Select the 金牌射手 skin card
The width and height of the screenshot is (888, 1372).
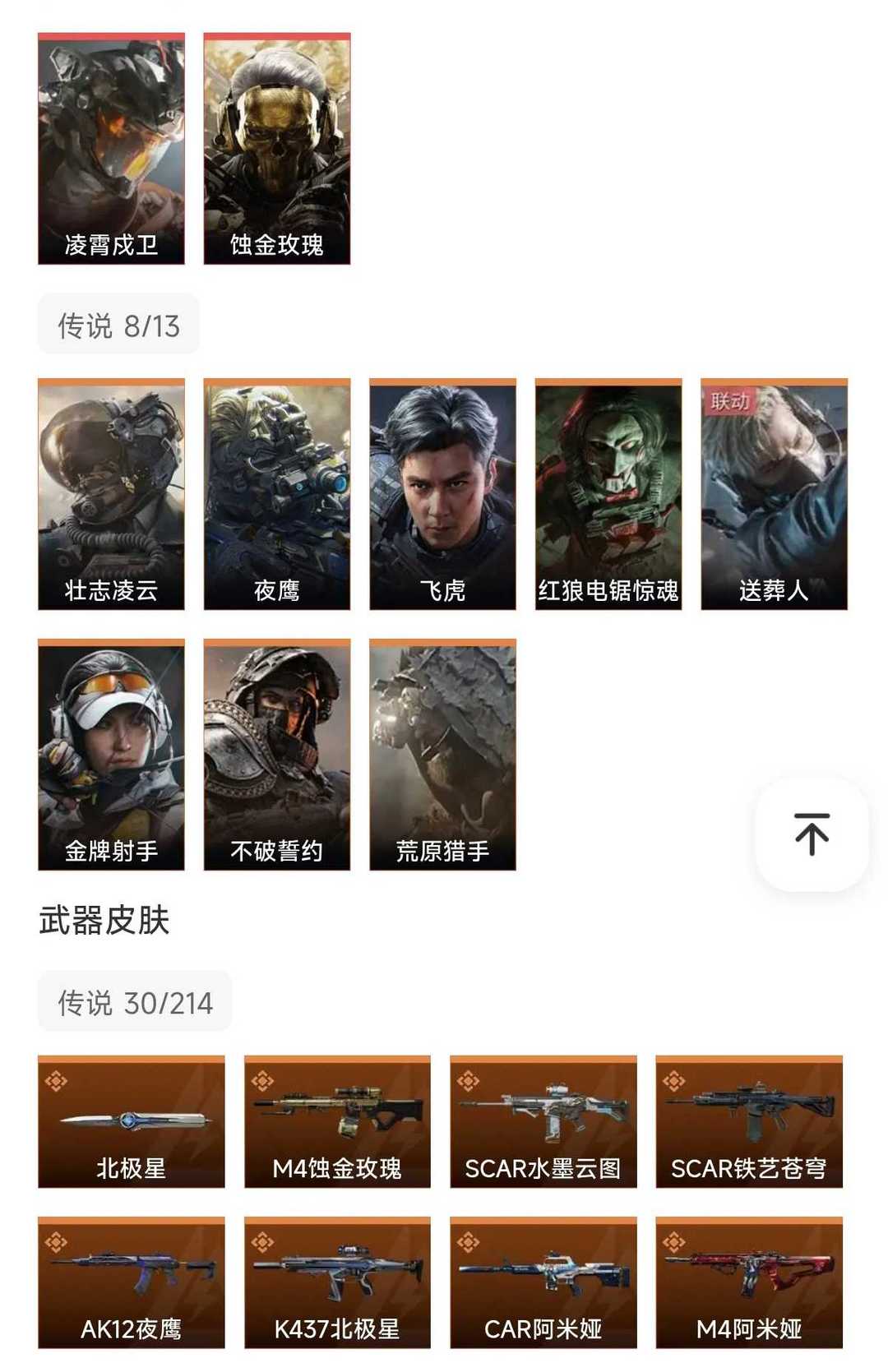(111, 755)
